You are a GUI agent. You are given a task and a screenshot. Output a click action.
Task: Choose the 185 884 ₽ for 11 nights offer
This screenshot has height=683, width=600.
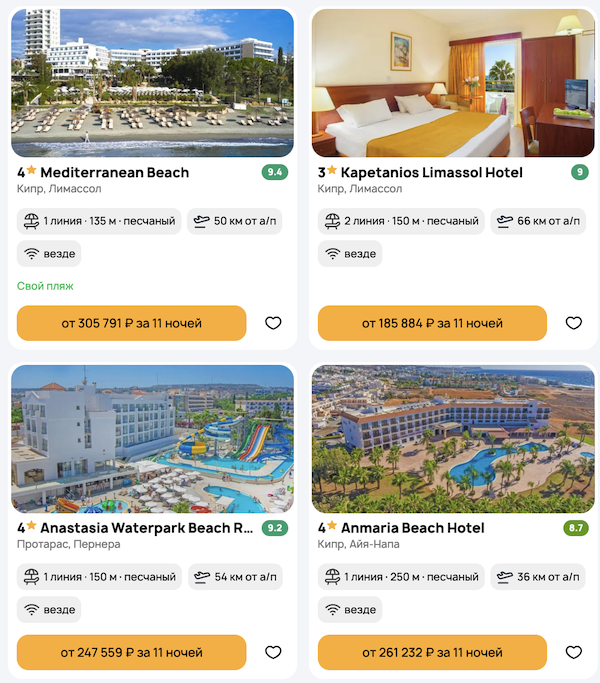click(432, 323)
